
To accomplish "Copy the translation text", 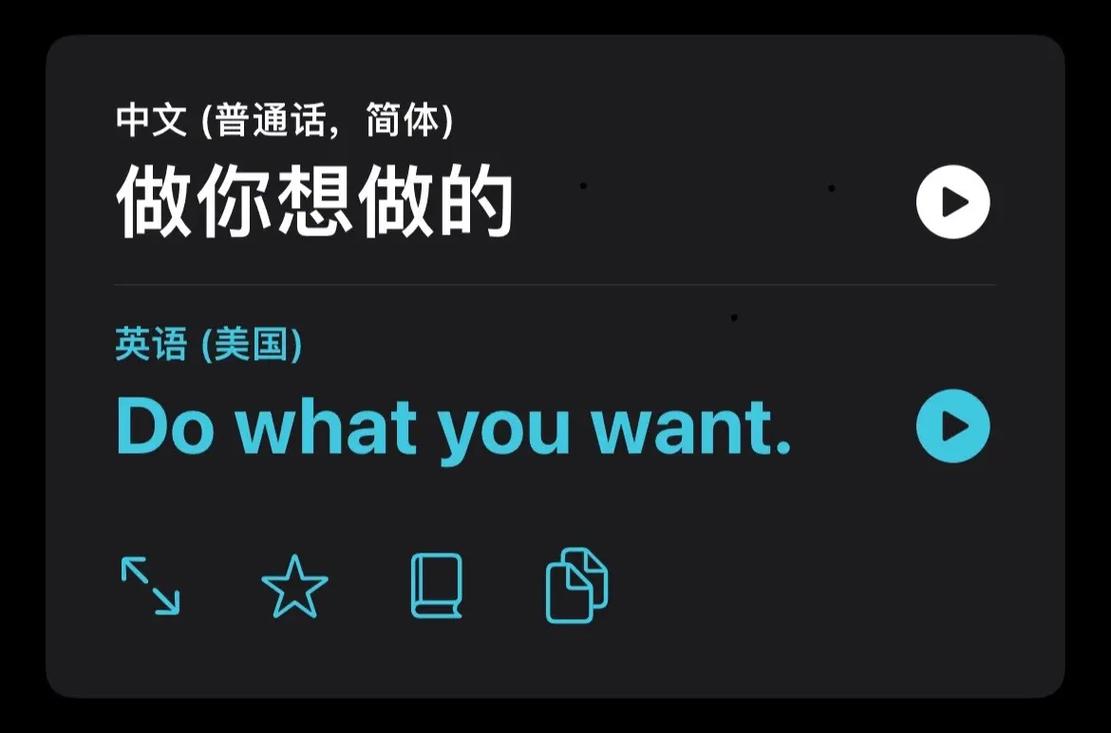I will pos(577,586).
